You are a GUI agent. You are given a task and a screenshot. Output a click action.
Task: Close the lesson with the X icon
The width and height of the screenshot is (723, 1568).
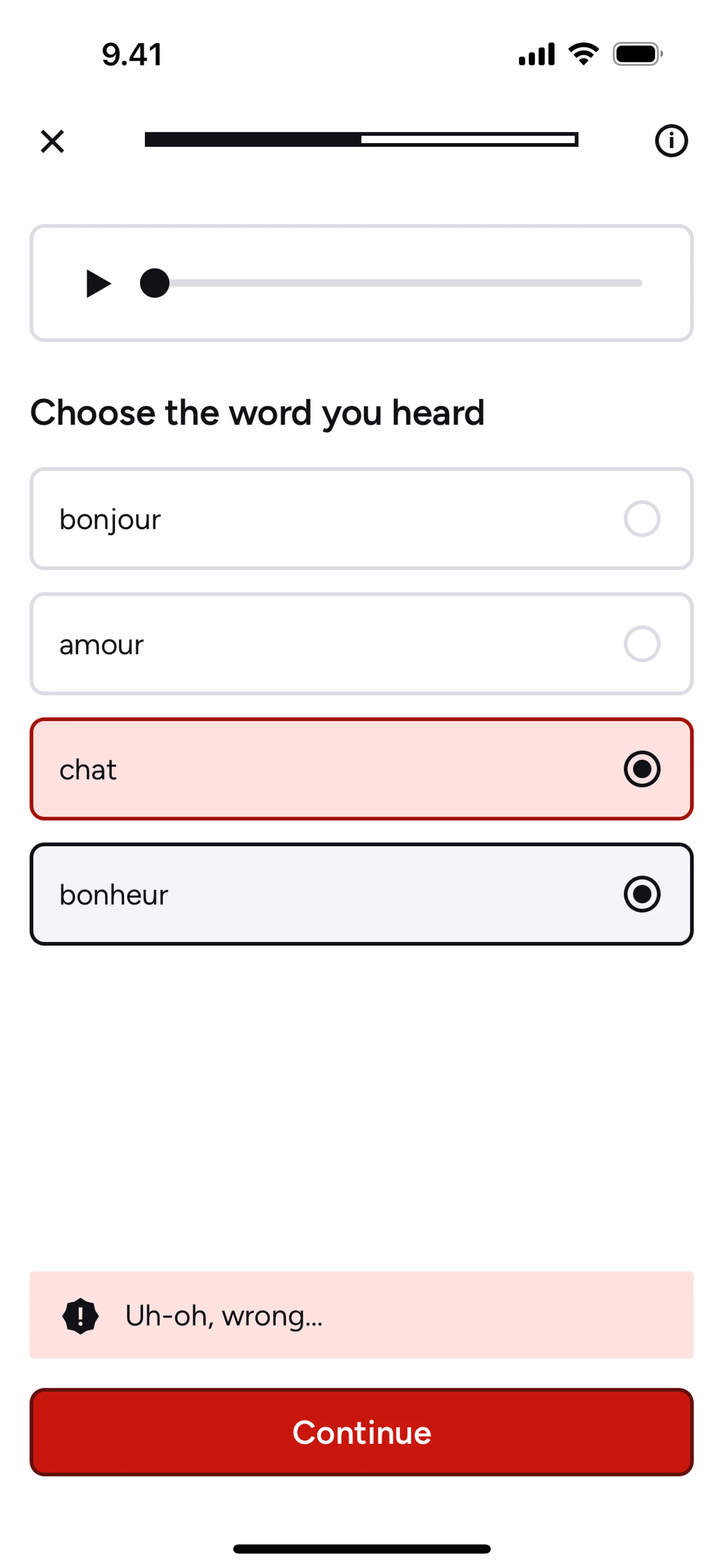coord(52,141)
